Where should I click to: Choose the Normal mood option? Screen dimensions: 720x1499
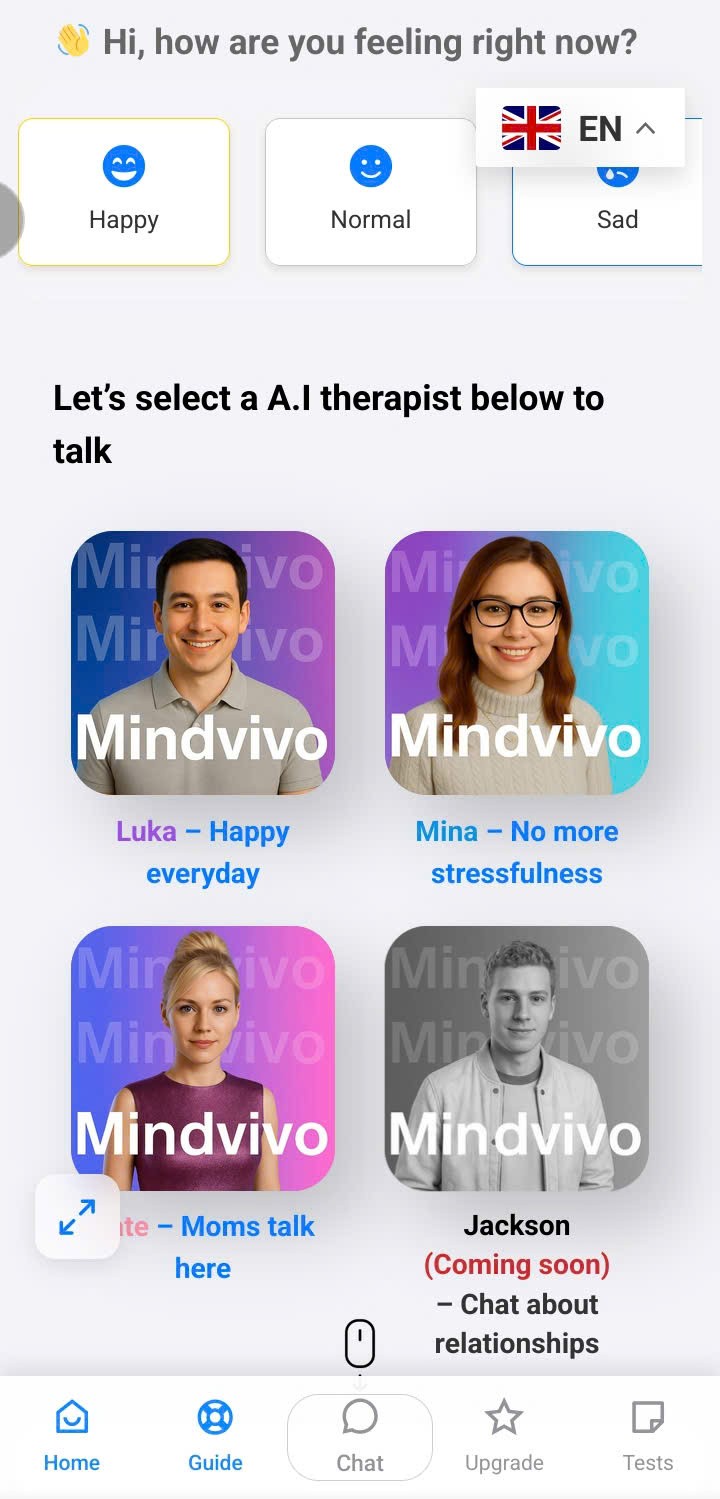pyautogui.click(x=370, y=192)
